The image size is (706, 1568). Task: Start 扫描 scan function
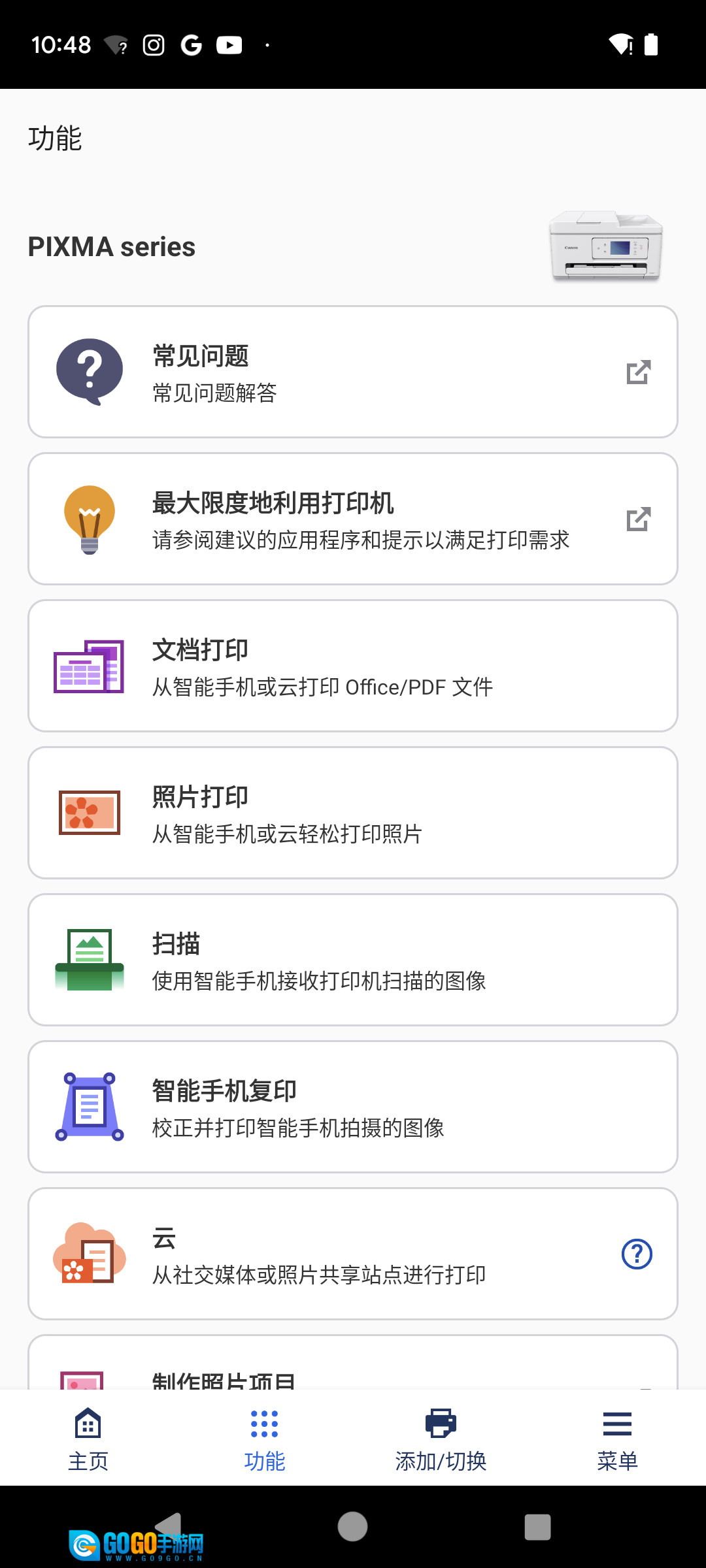click(x=353, y=960)
